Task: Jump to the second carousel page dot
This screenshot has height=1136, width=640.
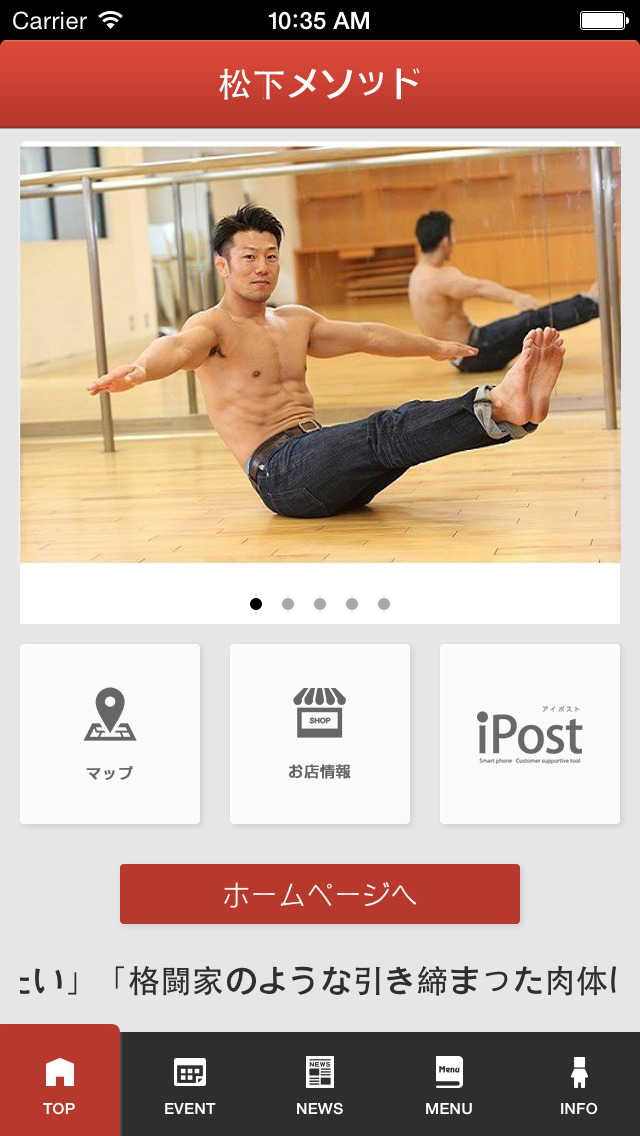Action: (288, 604)
